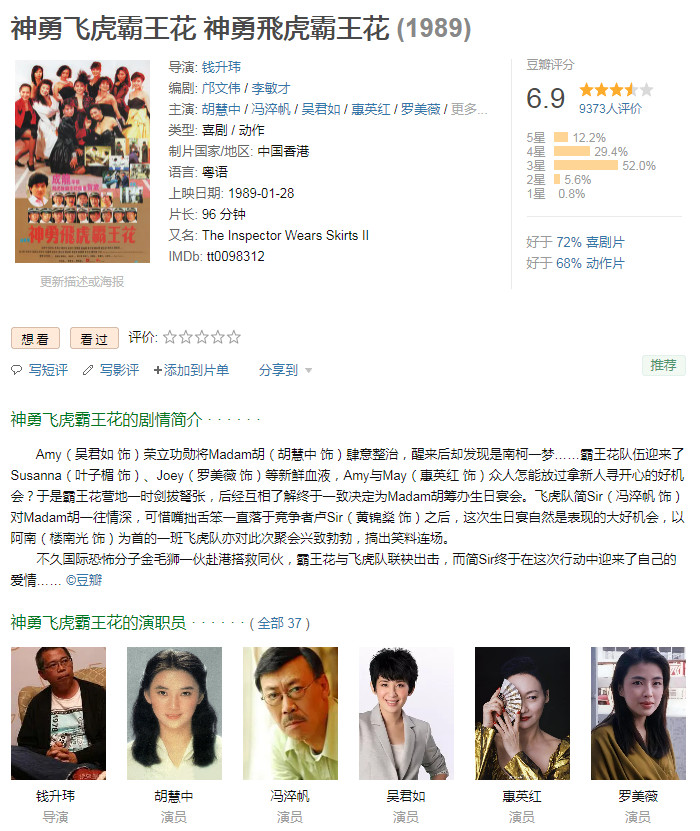Image resolution: width=700 pixels, height=831 pixels.
Task: Update description or poster link
Action: [82, 282]
